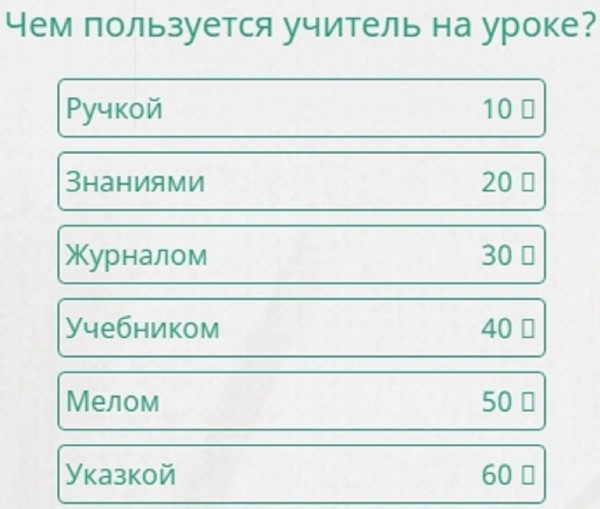This screenshot has height=509, width=600.
Task: Pick the Учебником answer row
Action: click(300, 328)
